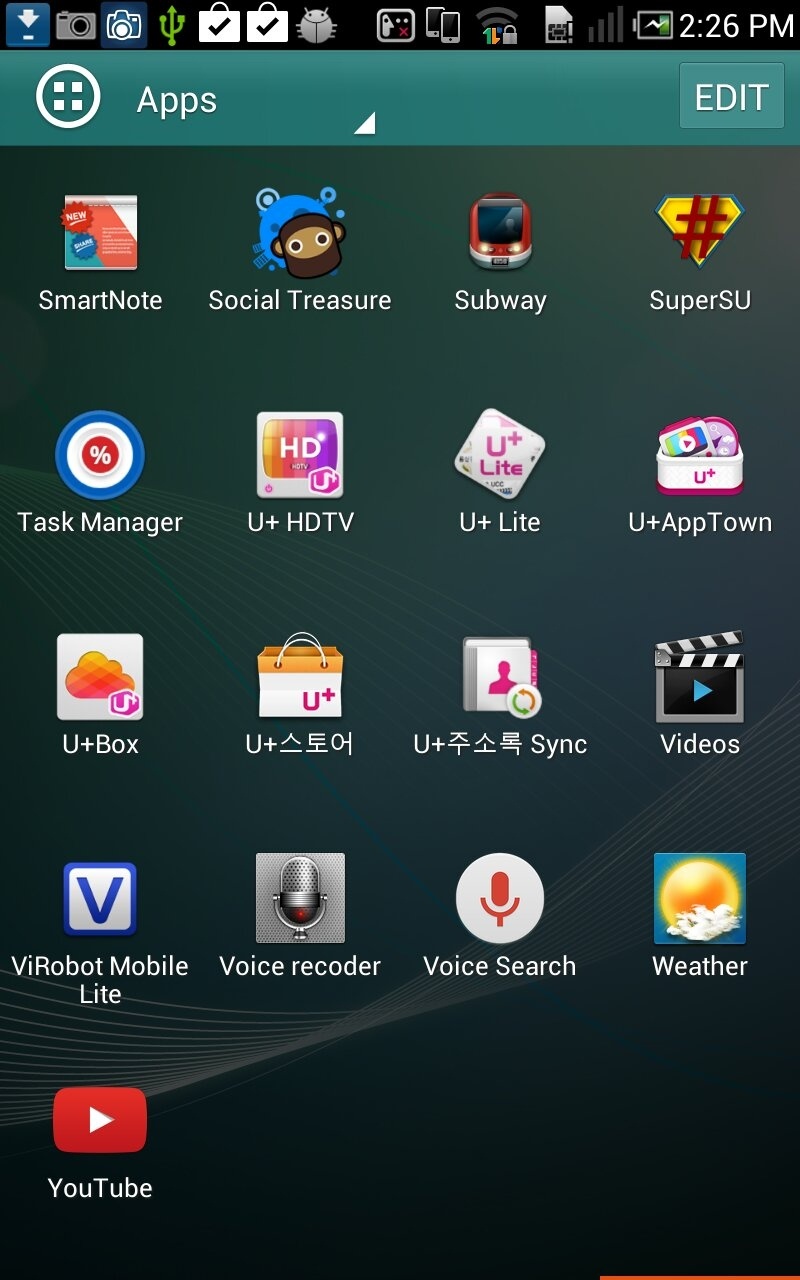The height and width of the screenshot is (1280, 800).
Task: Launch U+AppTown
Action: [x=700, y=455]
